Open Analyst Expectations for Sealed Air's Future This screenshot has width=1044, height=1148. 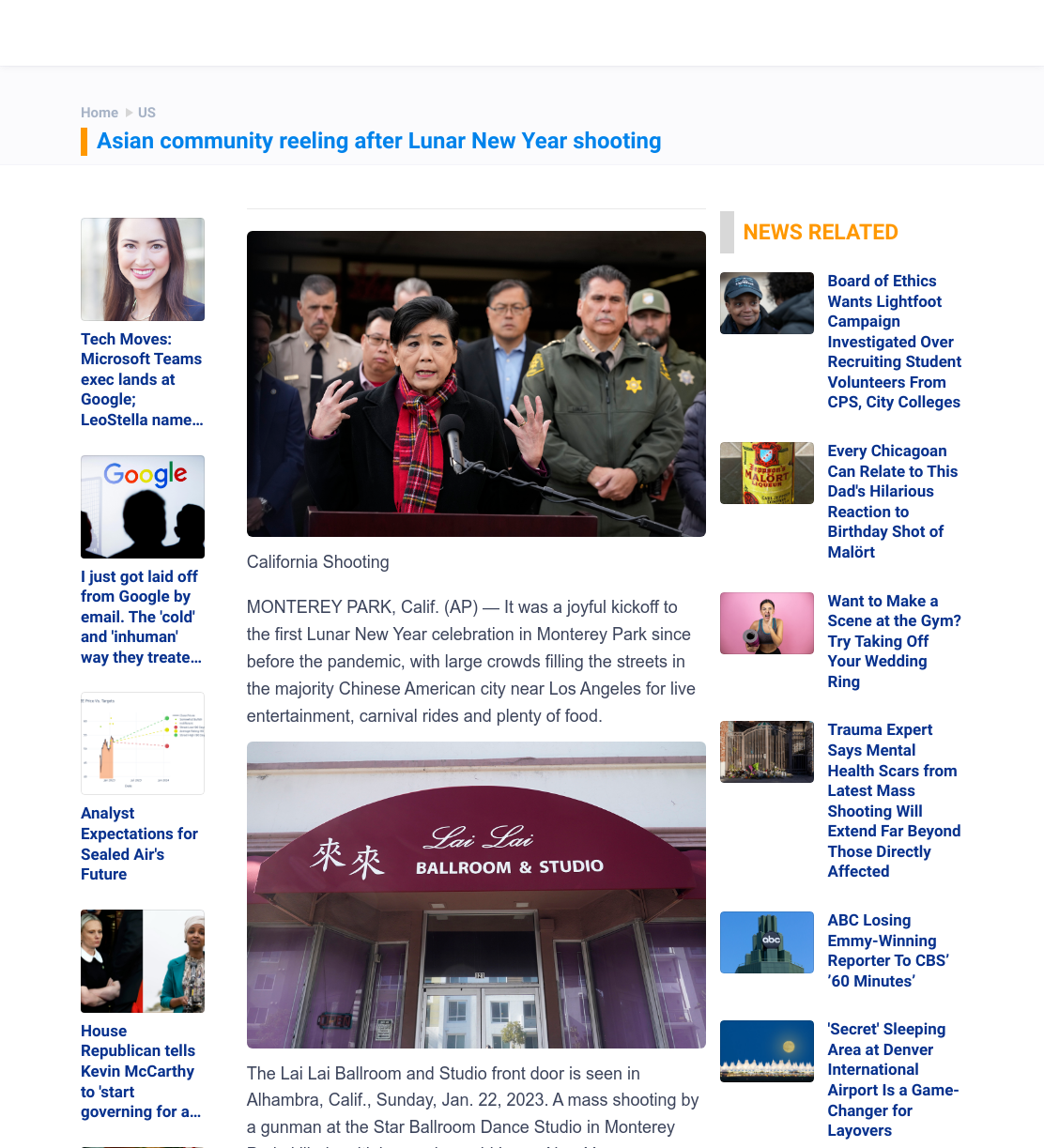(140, 844)
